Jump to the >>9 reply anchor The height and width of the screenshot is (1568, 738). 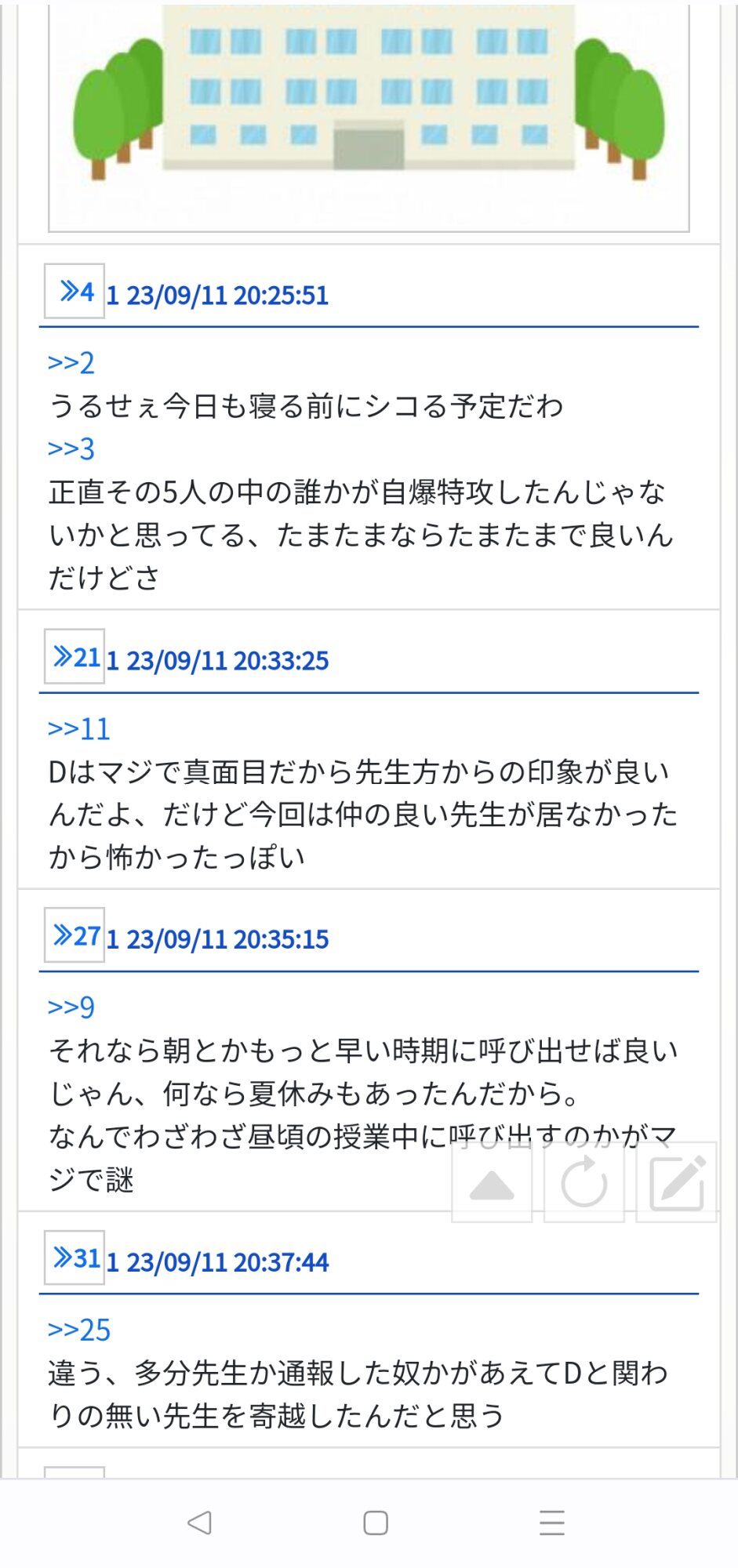point(71,1007)
